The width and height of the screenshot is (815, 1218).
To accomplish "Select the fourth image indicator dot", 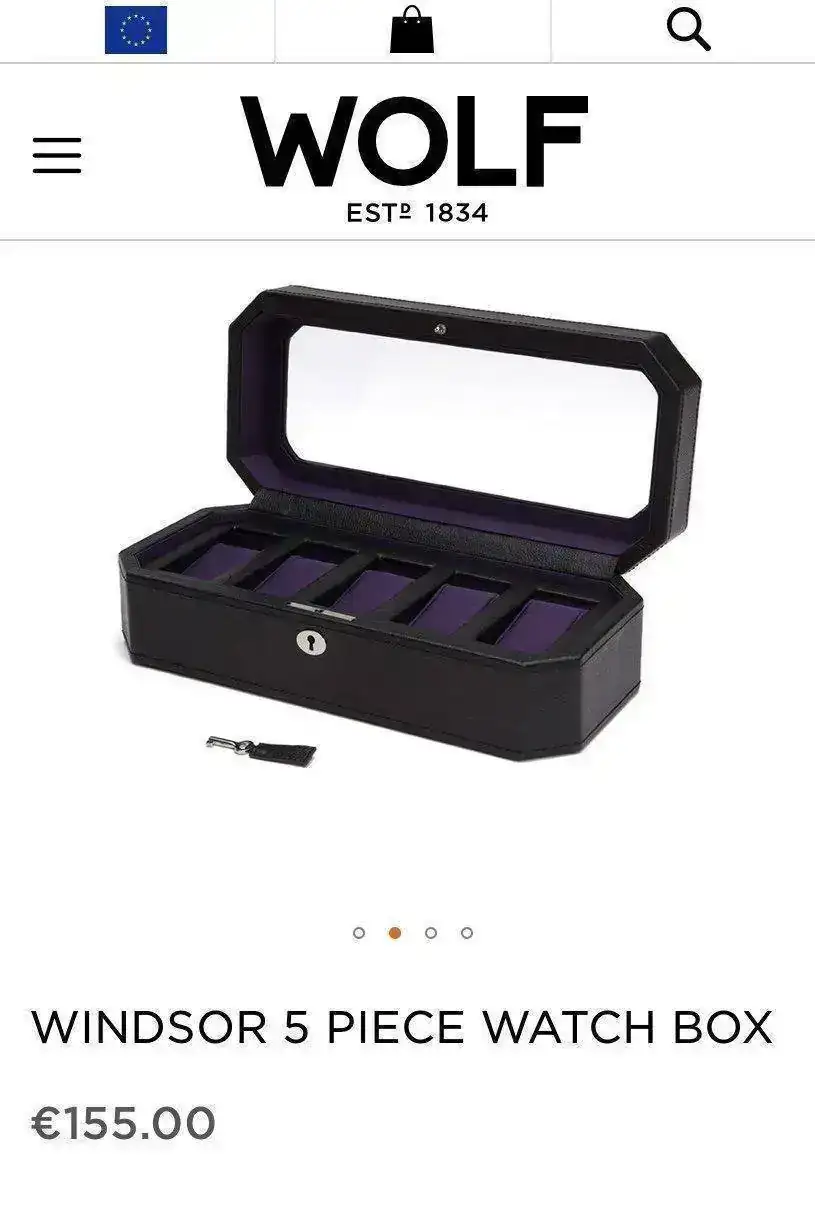I will pos(467,933).
